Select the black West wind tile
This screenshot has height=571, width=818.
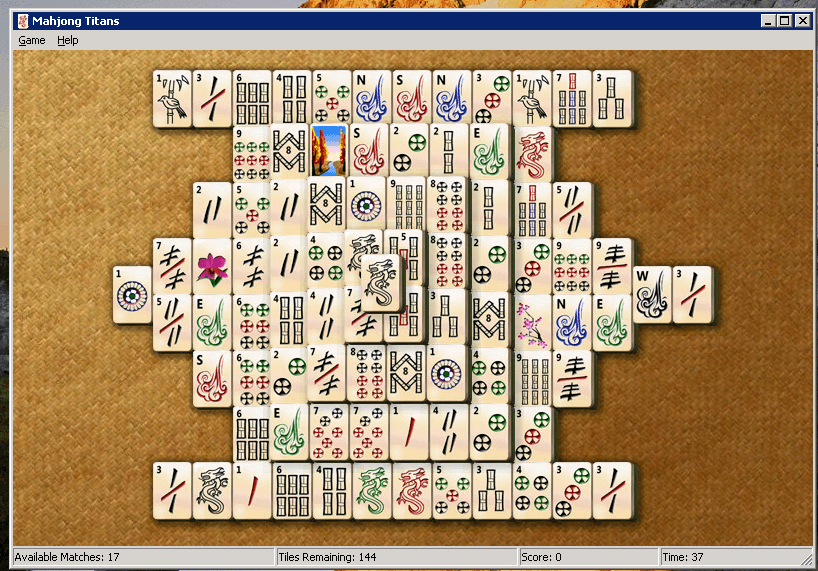[x=650, y=294]
